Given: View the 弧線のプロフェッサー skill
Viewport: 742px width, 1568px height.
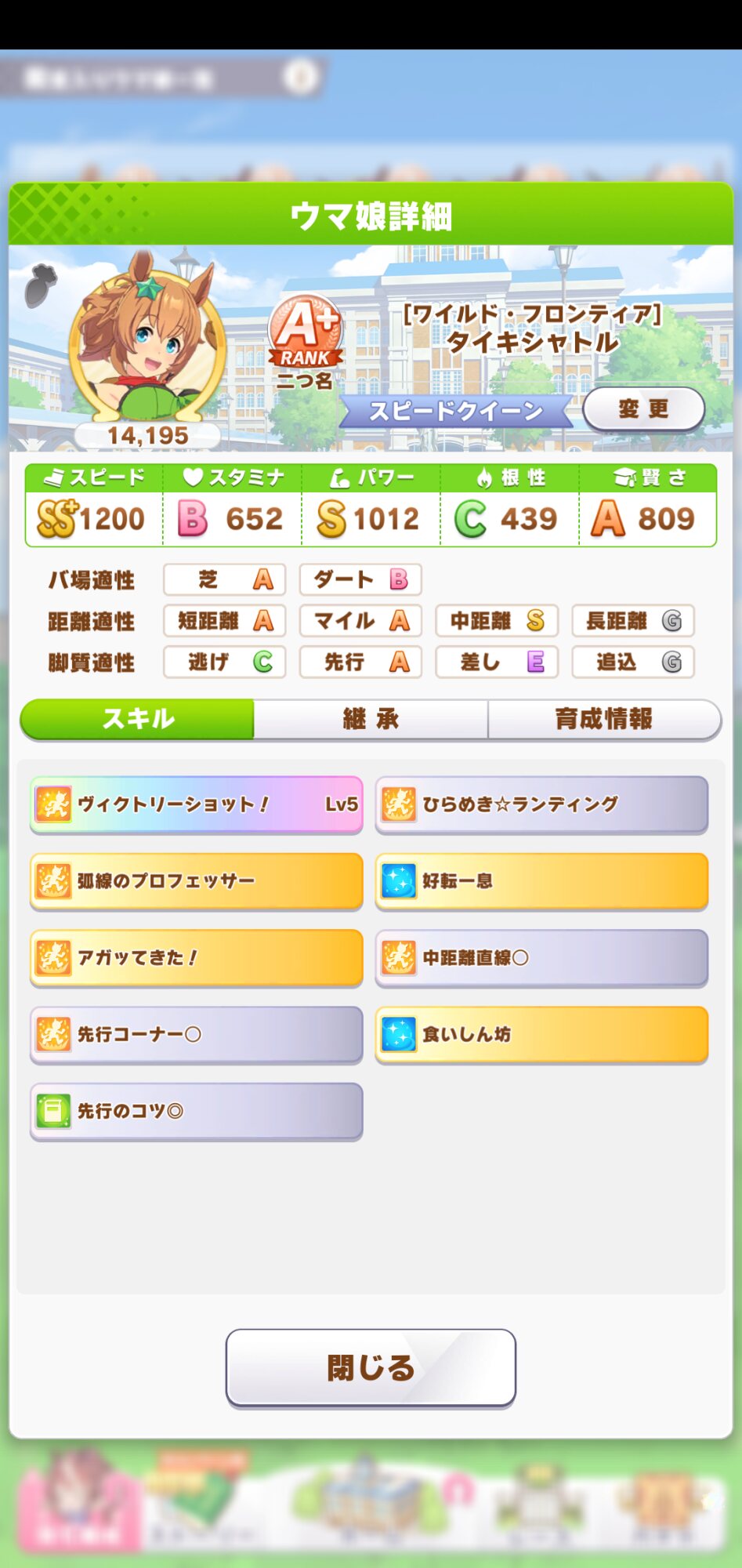Looking at the screenshot, I should [197, 881].
